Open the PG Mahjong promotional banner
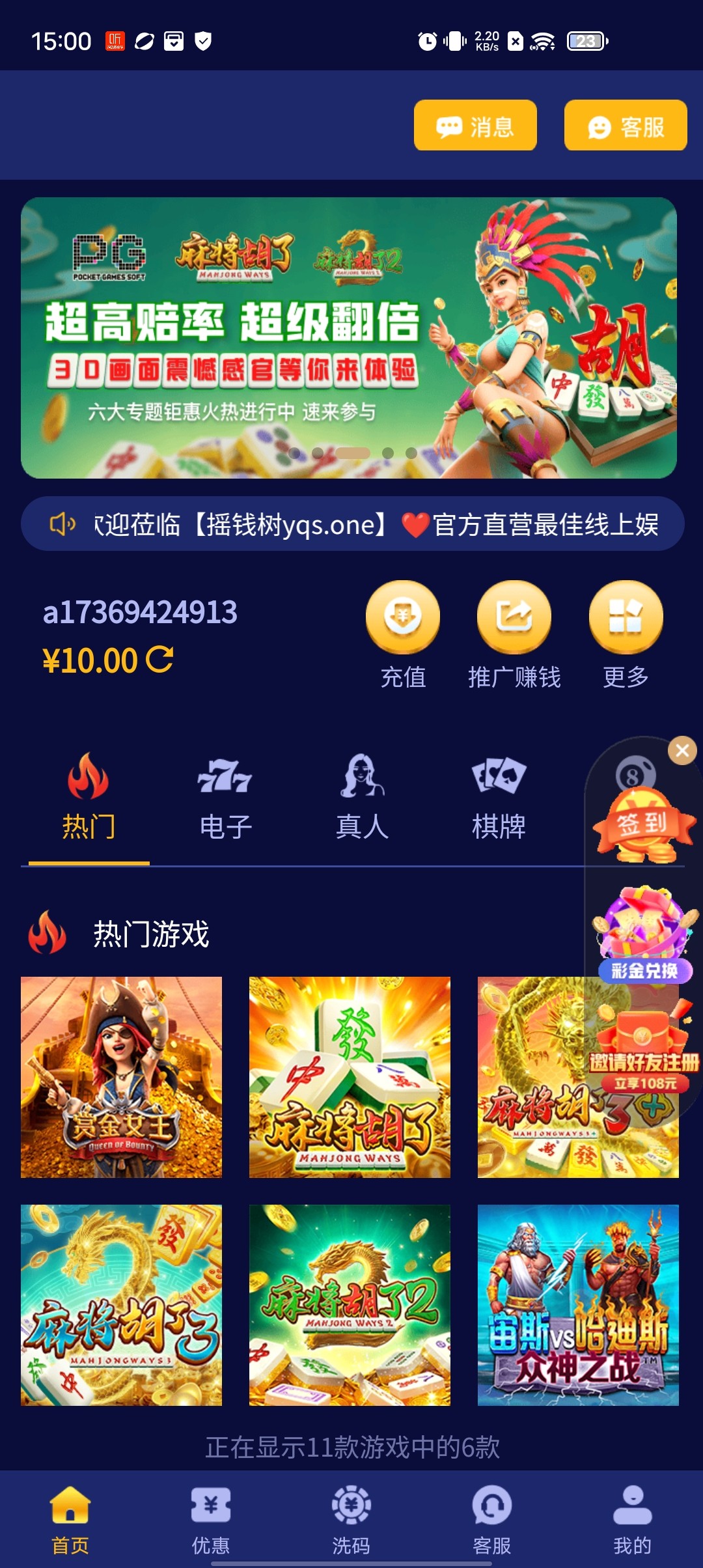Viewport: 703px width, 1568px height. point(348,337)
